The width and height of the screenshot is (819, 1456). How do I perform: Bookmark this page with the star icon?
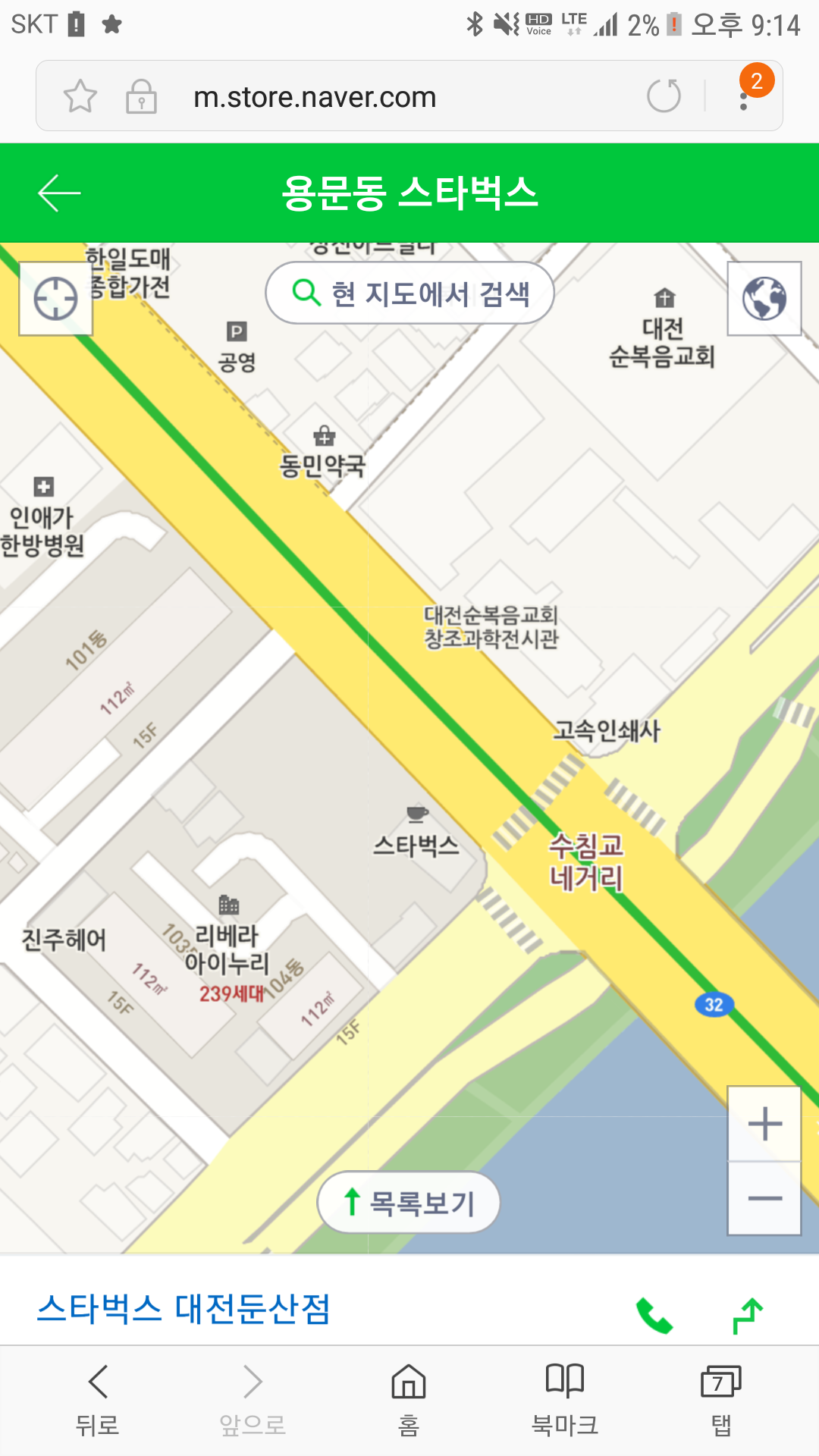click(x=80, y=96)
